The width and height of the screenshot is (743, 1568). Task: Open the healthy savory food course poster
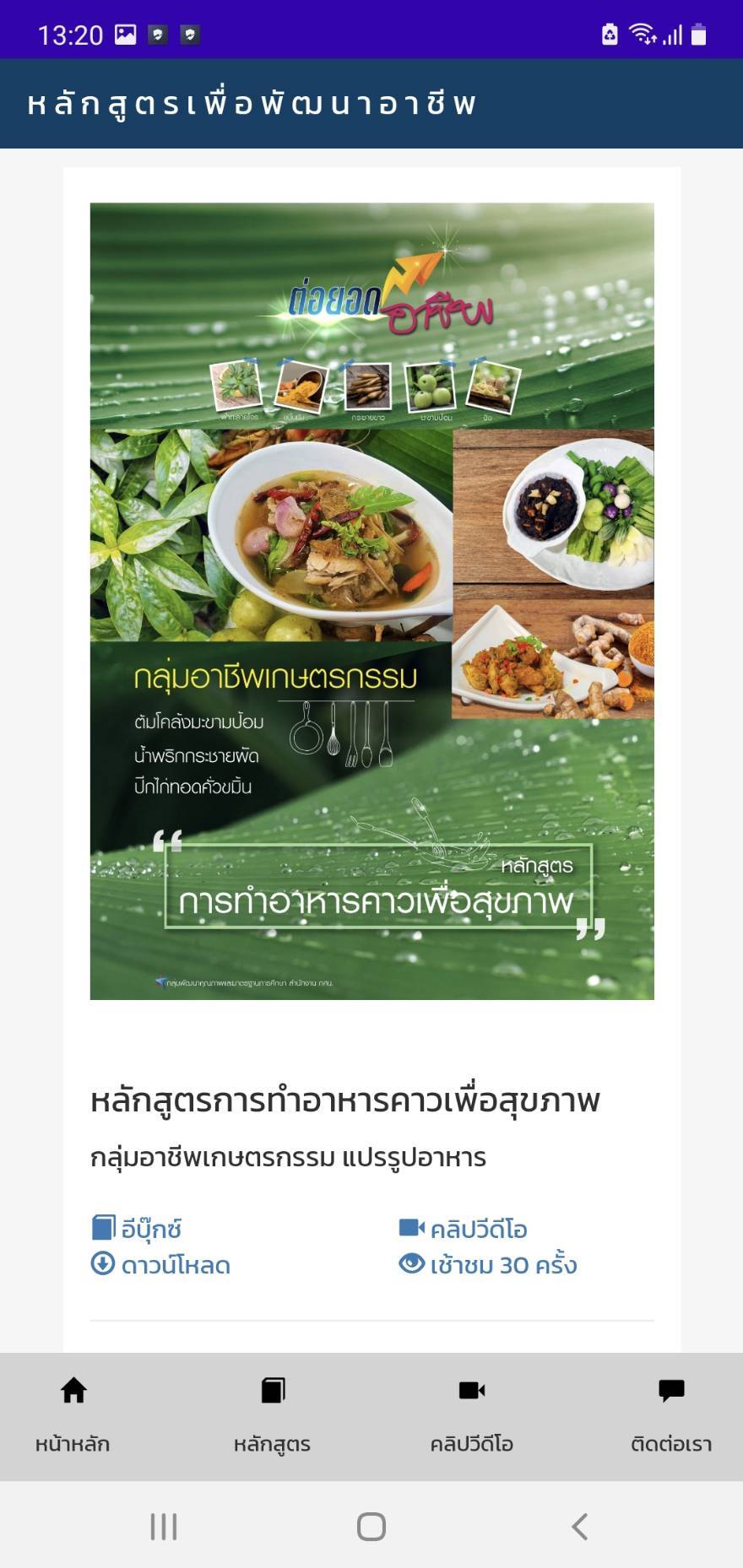pos(371,601)
